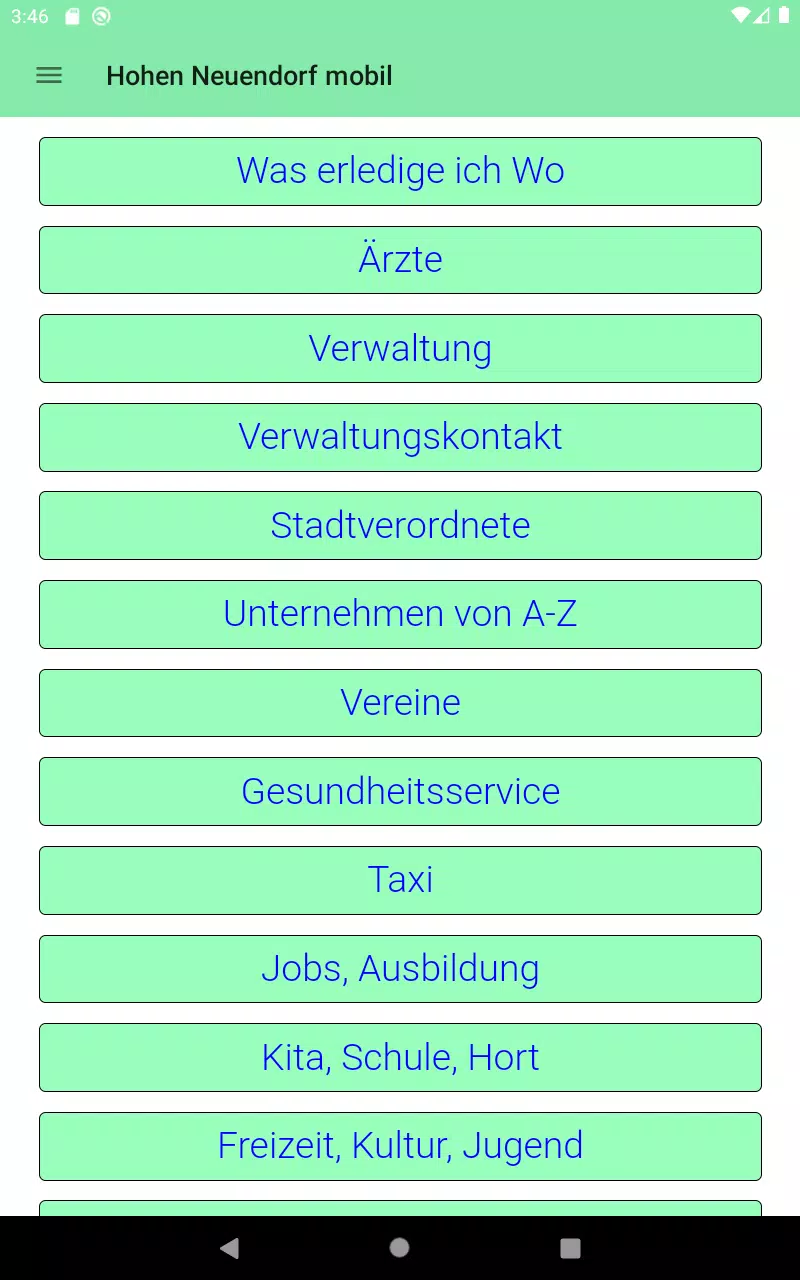Screen dimensions: 800x1280
Task: Open the Verwaltung section
Action: coord(400,348)
